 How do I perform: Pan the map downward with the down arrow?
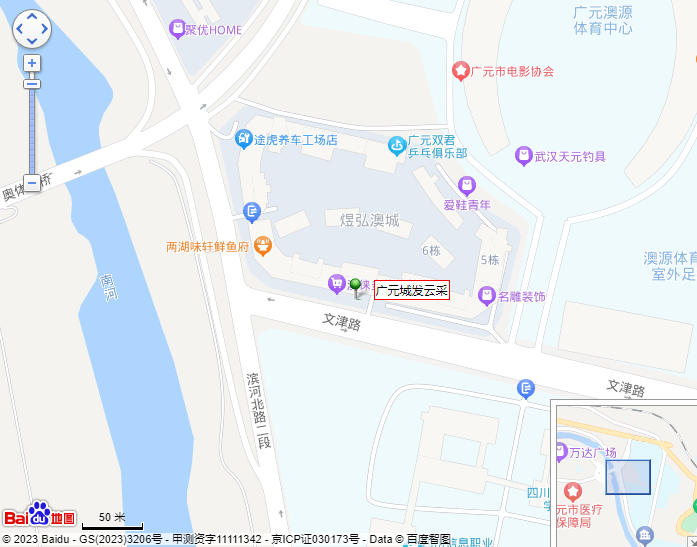point(31,42)
